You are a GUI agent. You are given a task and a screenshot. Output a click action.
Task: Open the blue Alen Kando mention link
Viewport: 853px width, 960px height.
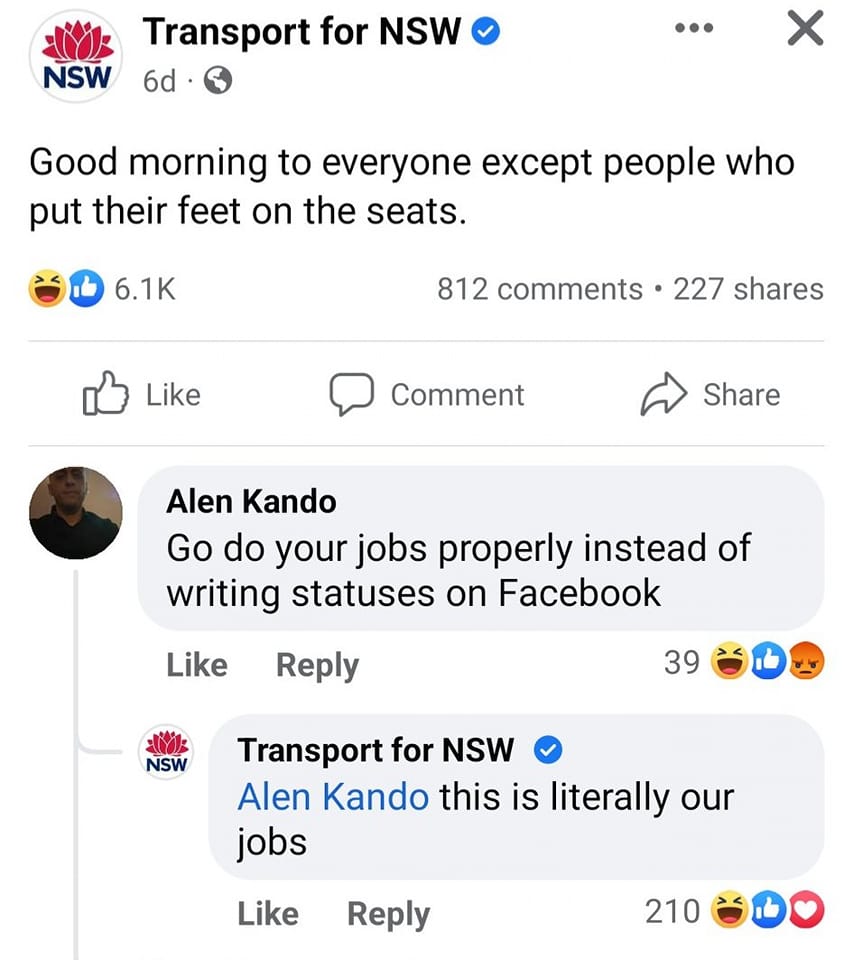tap(333, 797)
